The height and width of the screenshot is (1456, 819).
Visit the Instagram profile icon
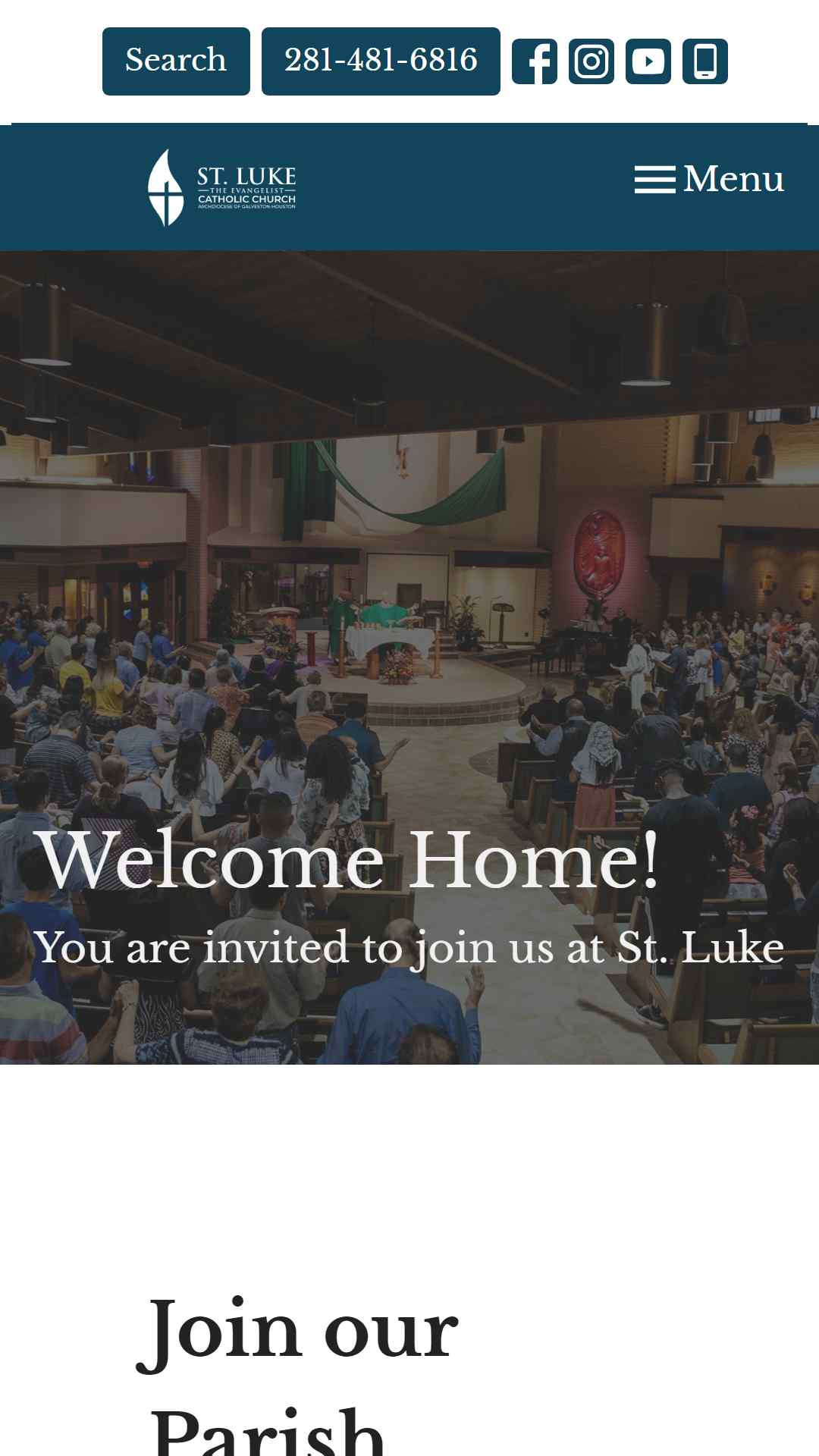click(591, 61)
